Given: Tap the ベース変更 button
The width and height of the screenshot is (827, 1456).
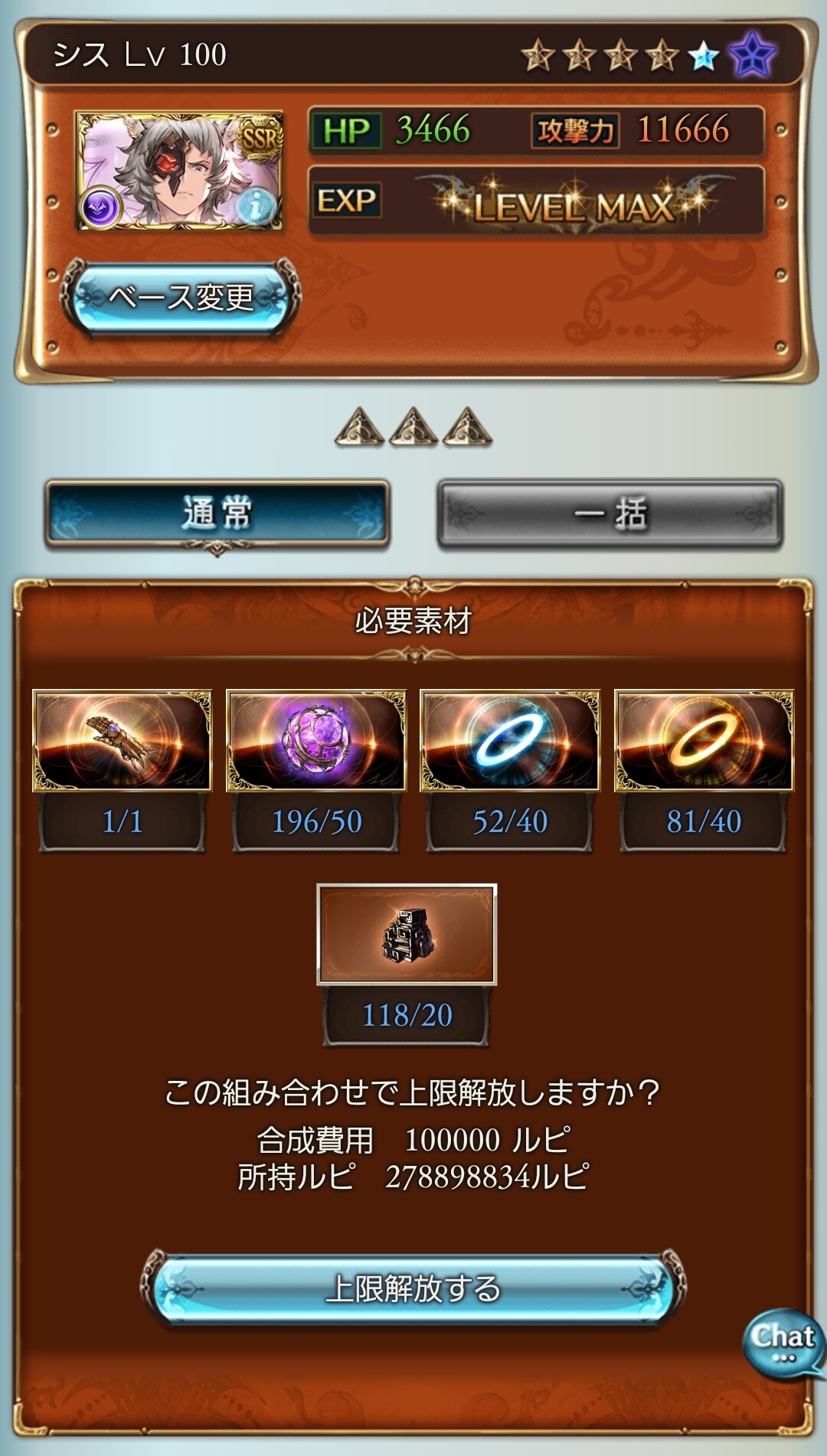Looking at the screenshot, I should pos(181,297).
